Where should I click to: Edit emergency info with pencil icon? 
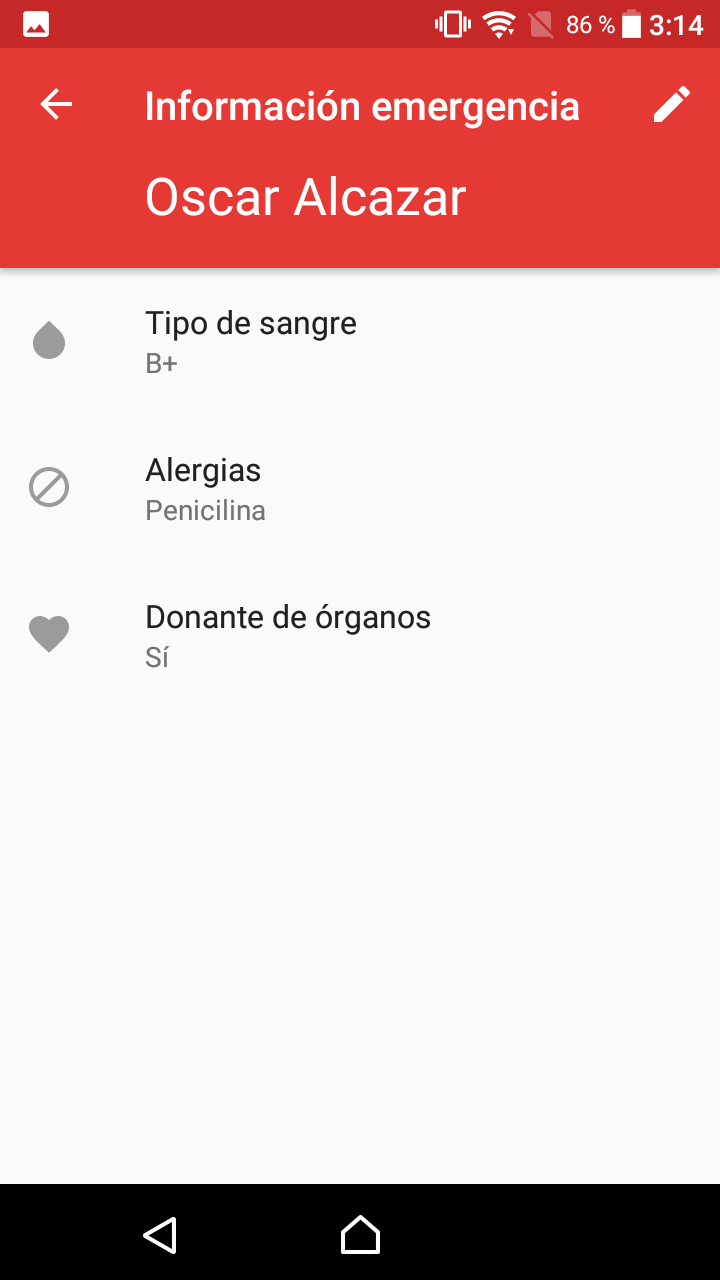click(671, 105)
